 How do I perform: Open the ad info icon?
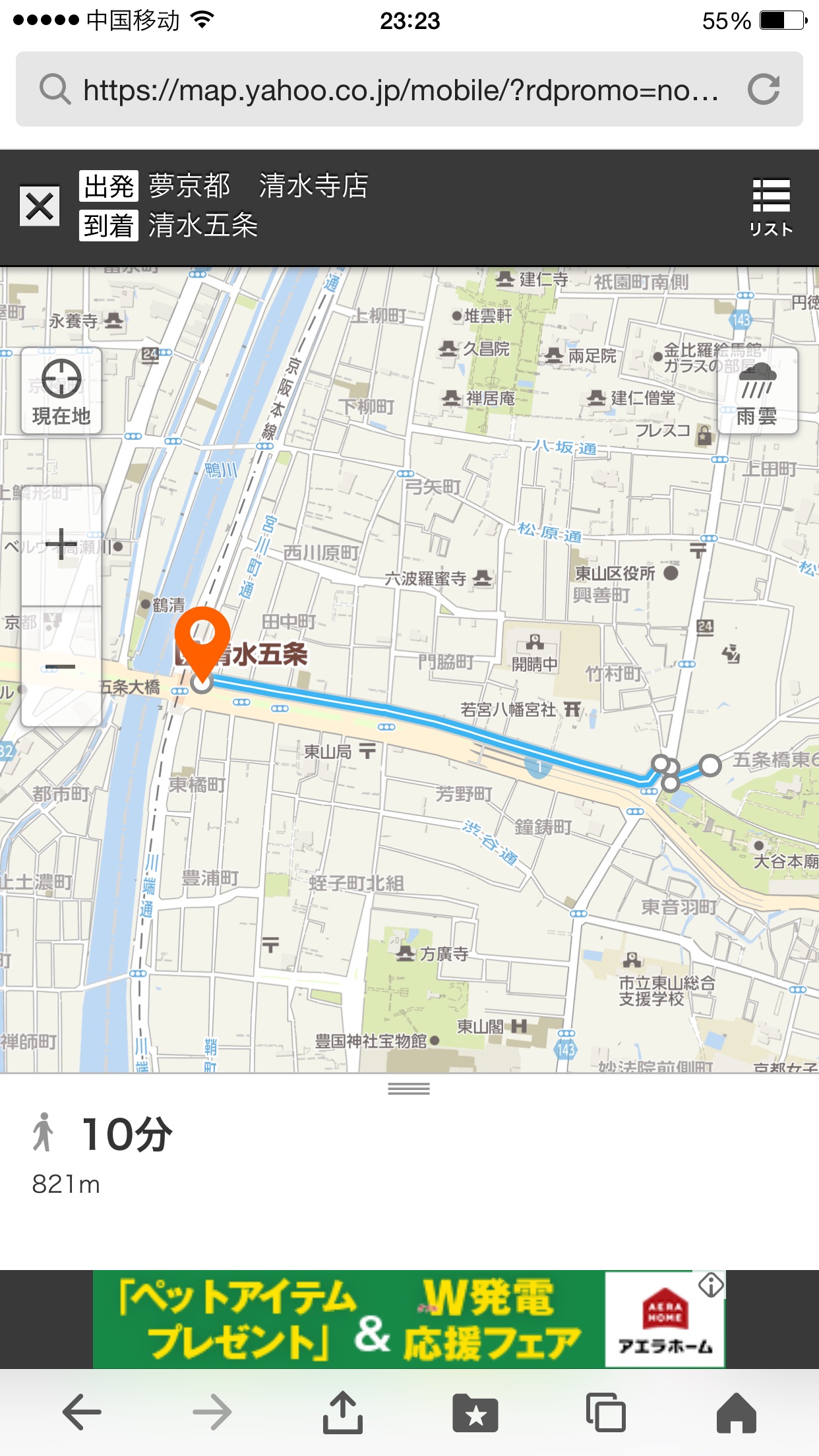712,1285
